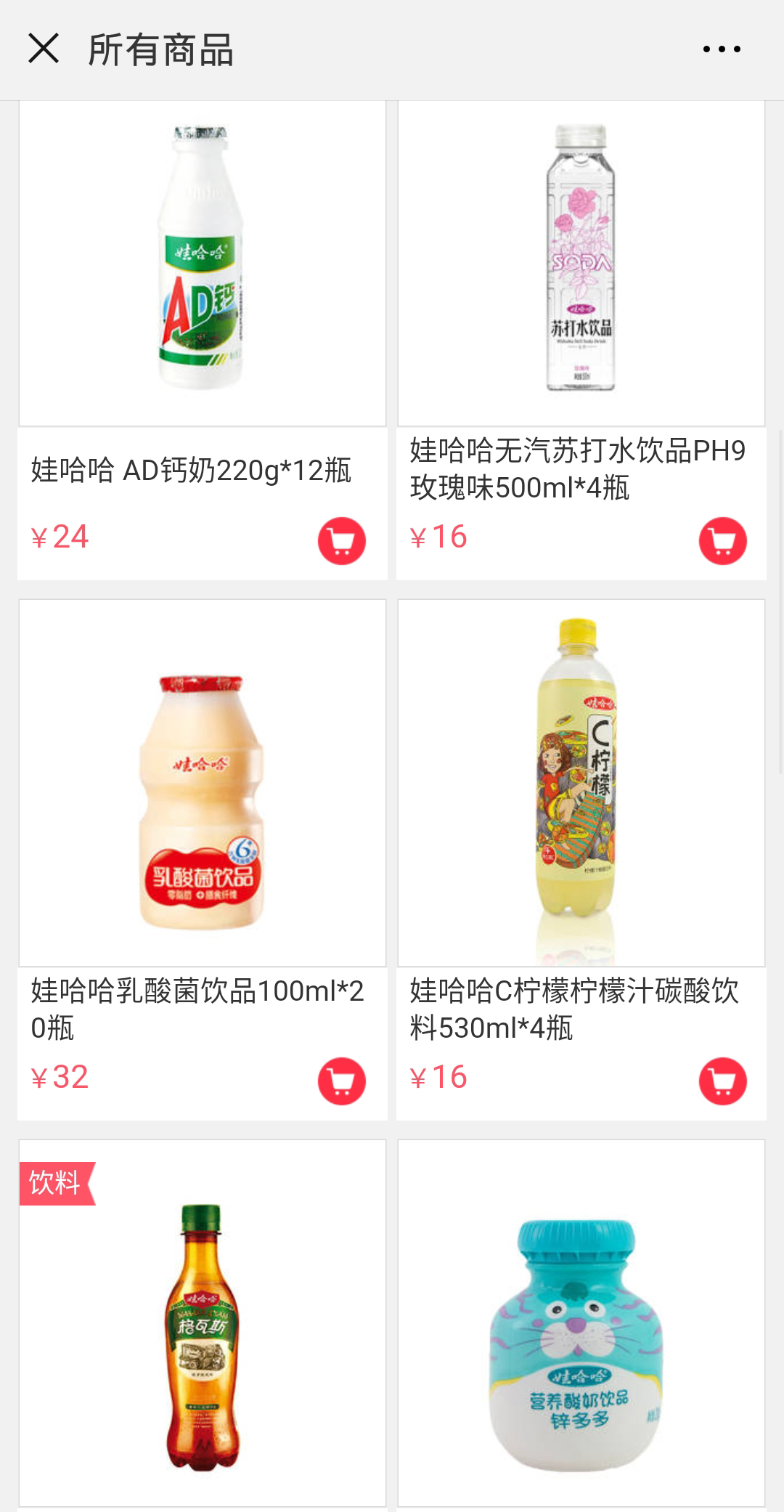
Task: Add 娃哈哈乳酸菌饮品 to cart
Action: click(341, 1081)
